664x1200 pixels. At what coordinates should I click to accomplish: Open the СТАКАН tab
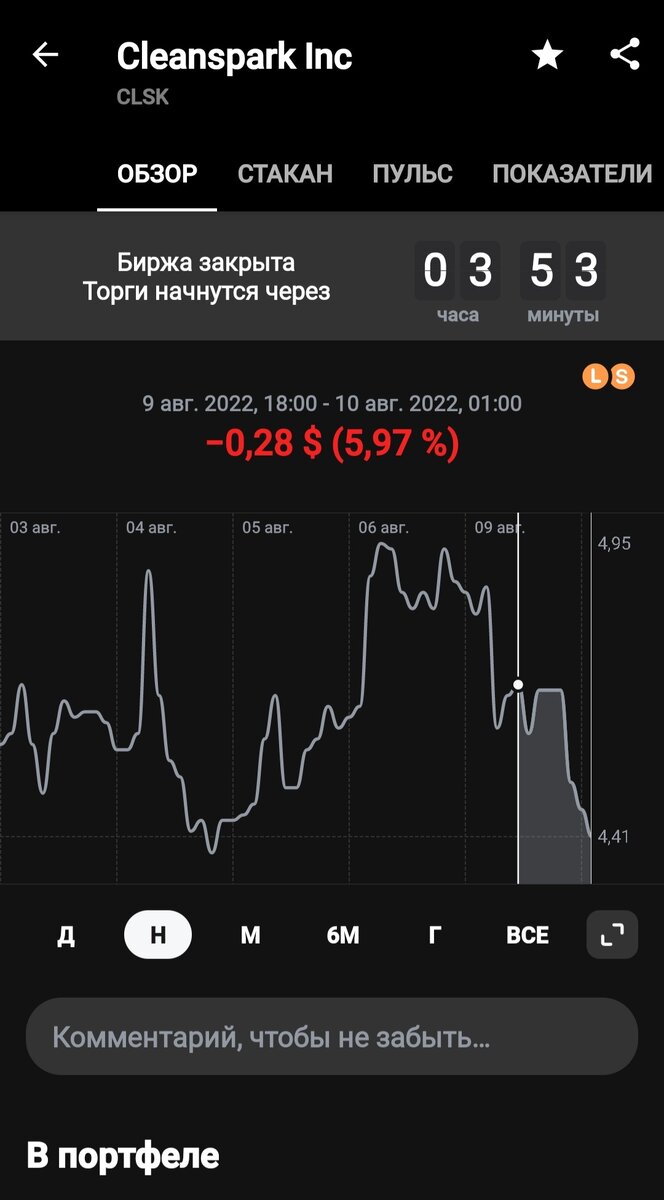(x=285, y=174)
